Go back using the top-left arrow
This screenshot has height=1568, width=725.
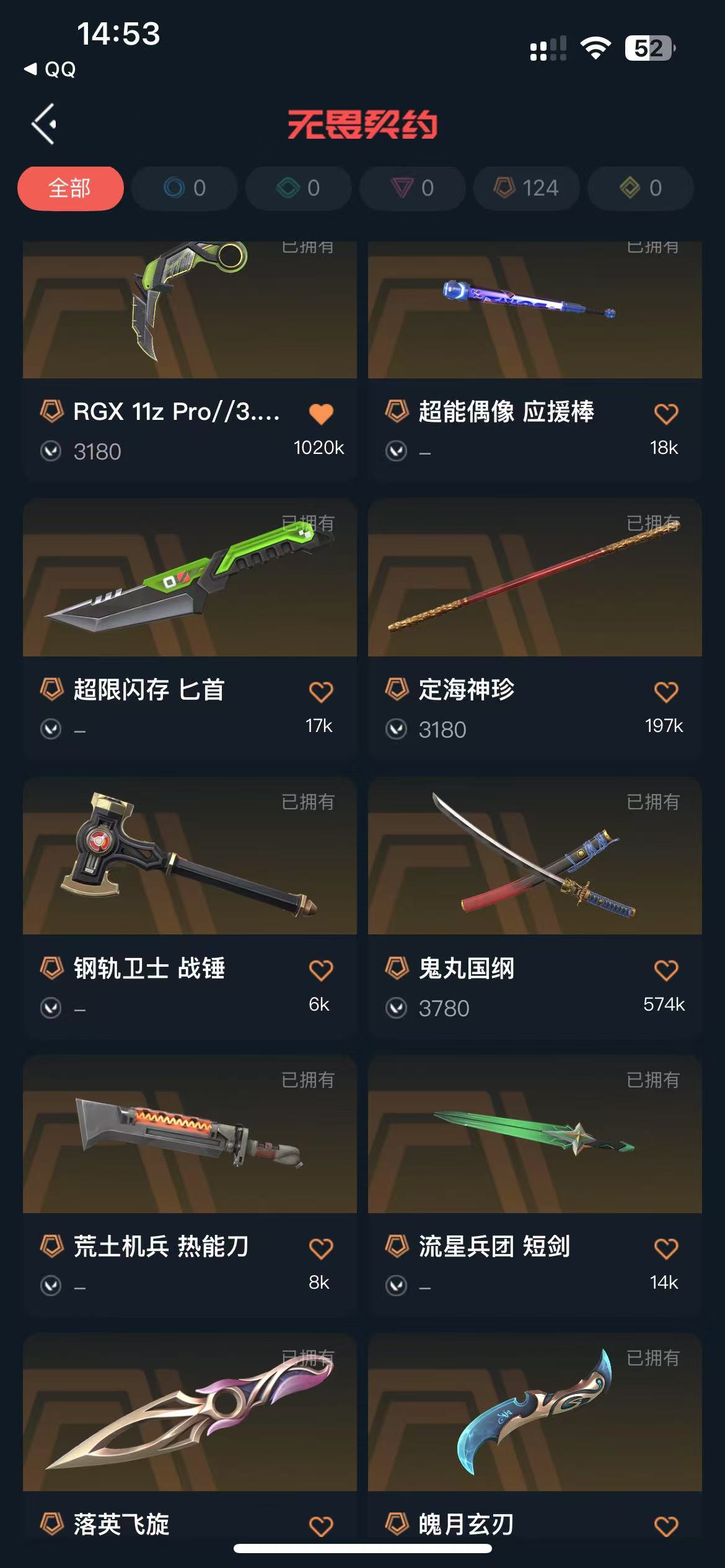44,124
